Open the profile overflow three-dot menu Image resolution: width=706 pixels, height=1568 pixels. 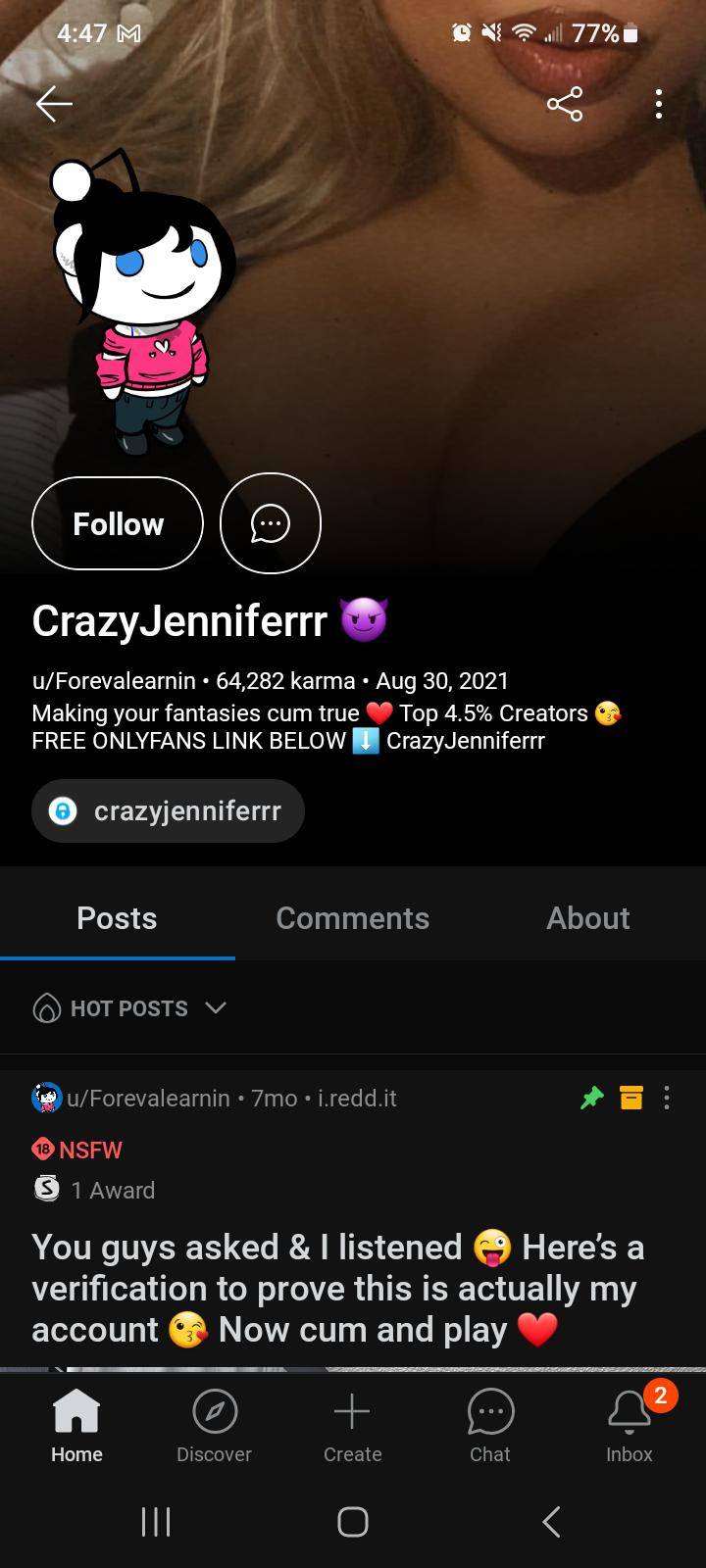659,104
